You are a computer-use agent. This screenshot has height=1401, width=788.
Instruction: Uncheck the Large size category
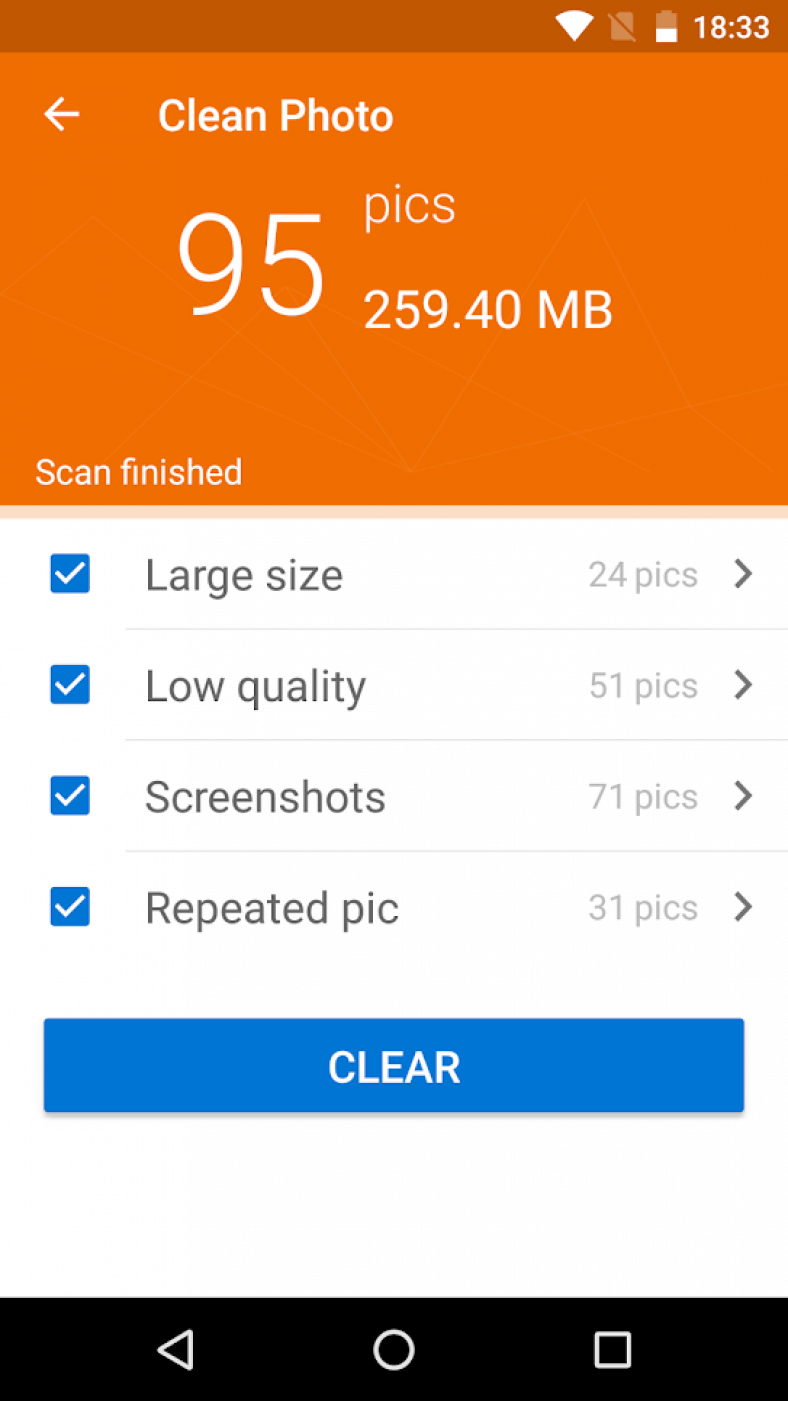click(69, 574)
